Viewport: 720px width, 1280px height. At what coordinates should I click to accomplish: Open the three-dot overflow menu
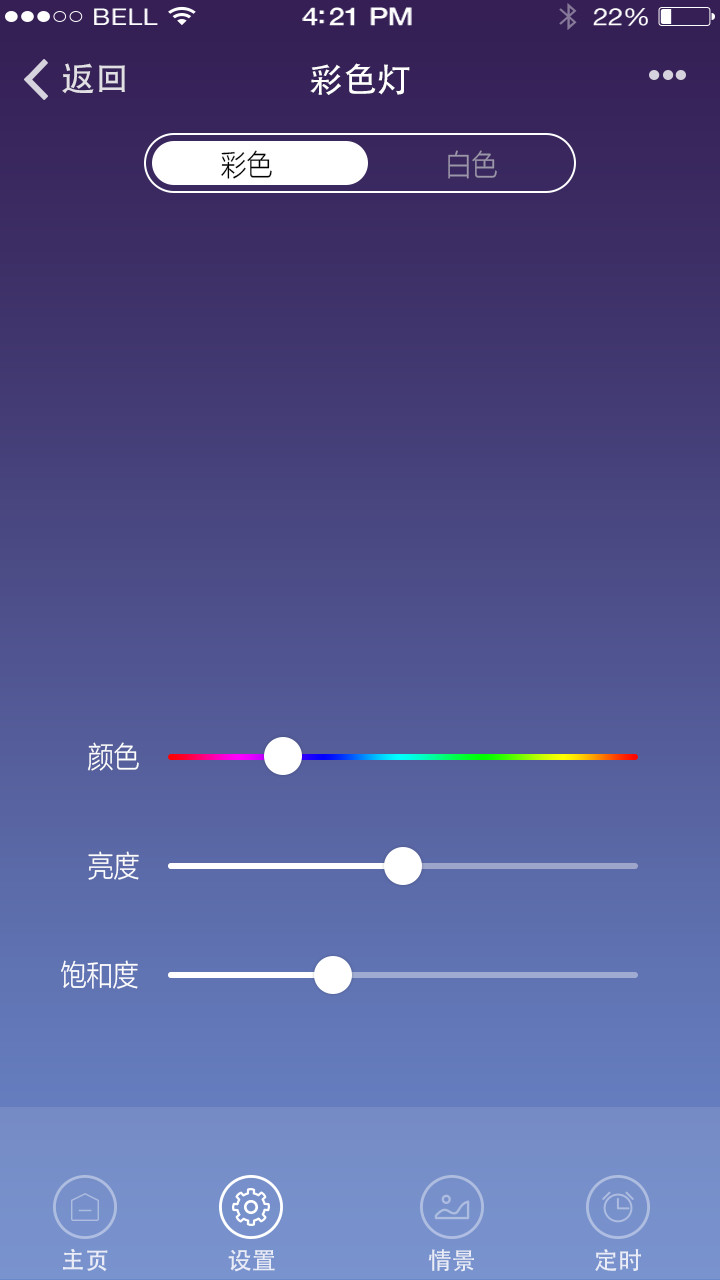666,75
